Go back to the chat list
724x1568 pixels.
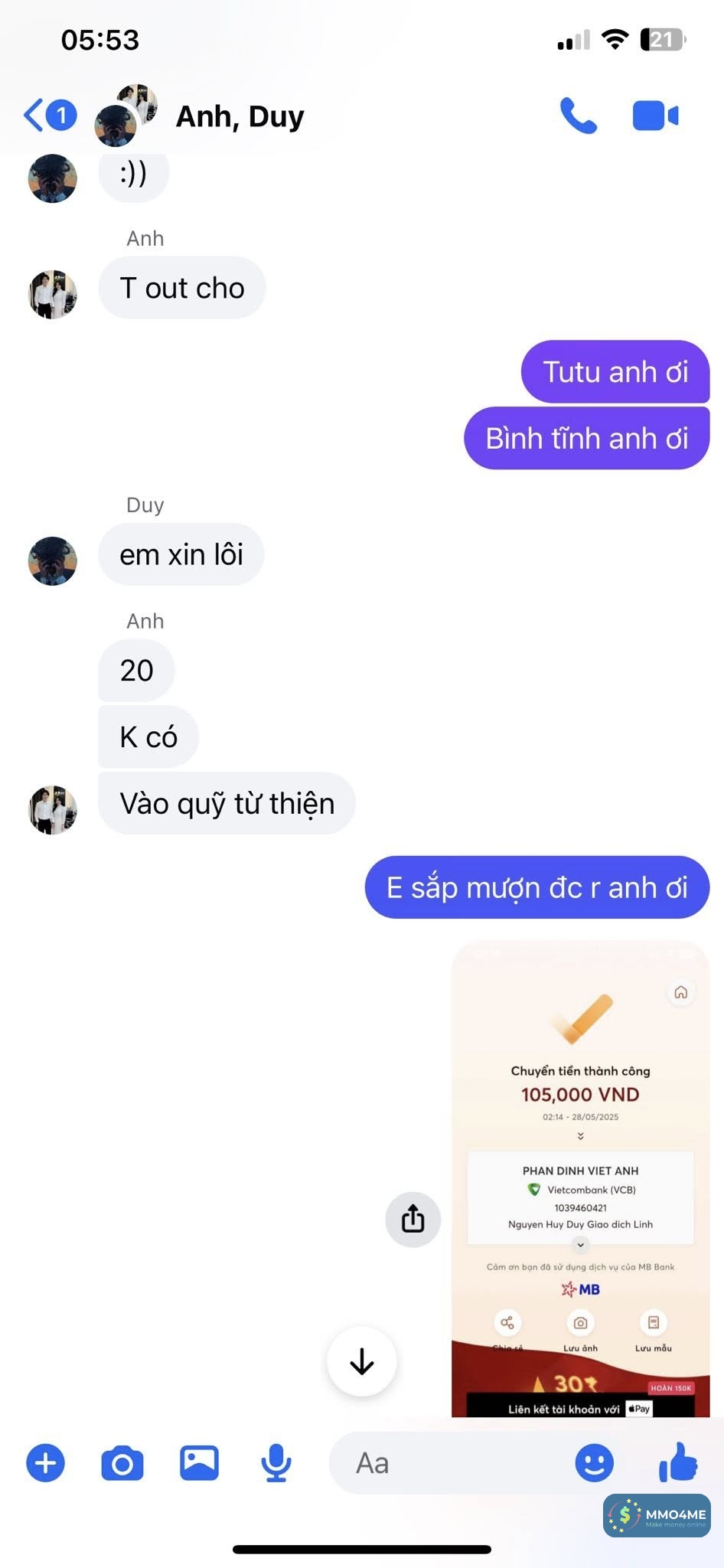(48, 116)
